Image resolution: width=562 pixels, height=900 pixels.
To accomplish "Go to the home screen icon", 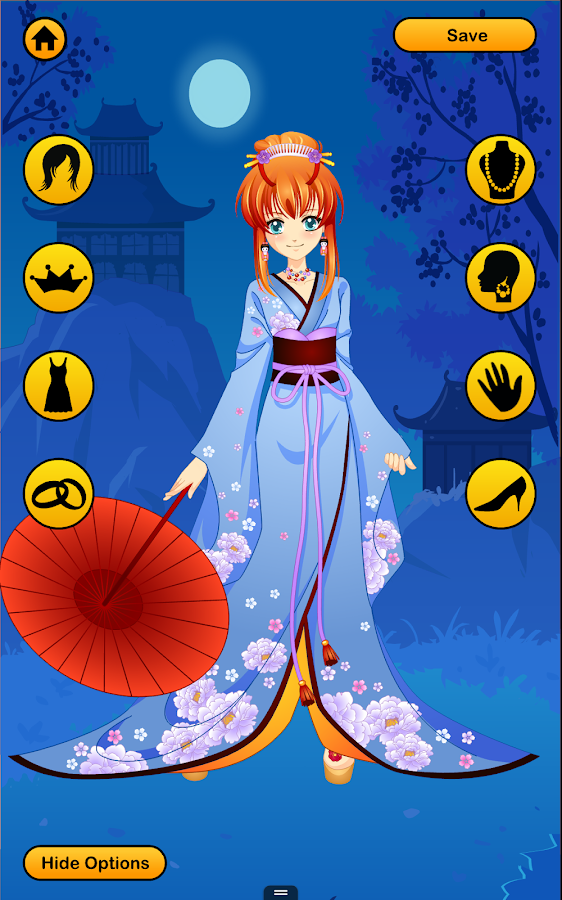I will point(45,39).
